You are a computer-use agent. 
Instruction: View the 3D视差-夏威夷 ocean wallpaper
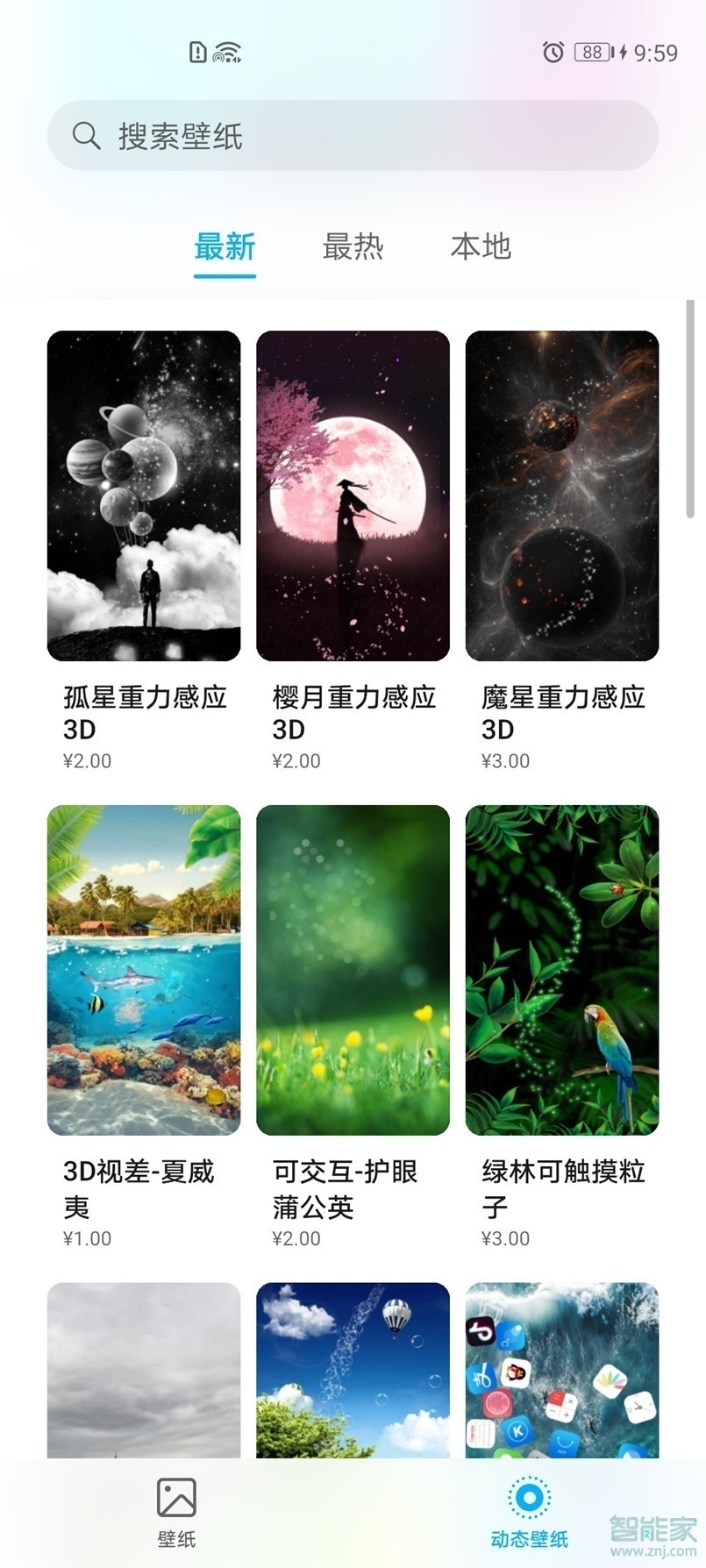pos(142,971)
